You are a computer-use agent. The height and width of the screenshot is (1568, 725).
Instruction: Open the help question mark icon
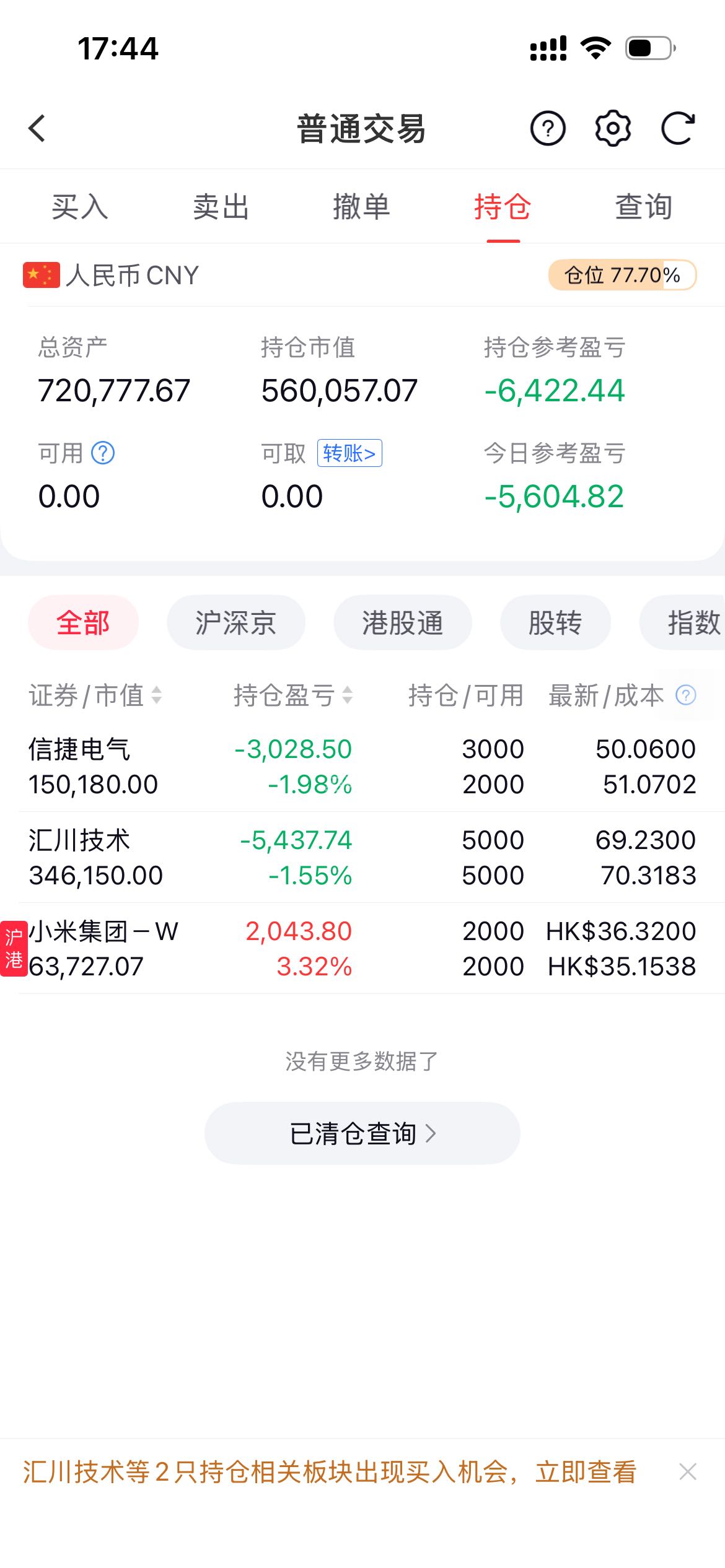point(548,129)
